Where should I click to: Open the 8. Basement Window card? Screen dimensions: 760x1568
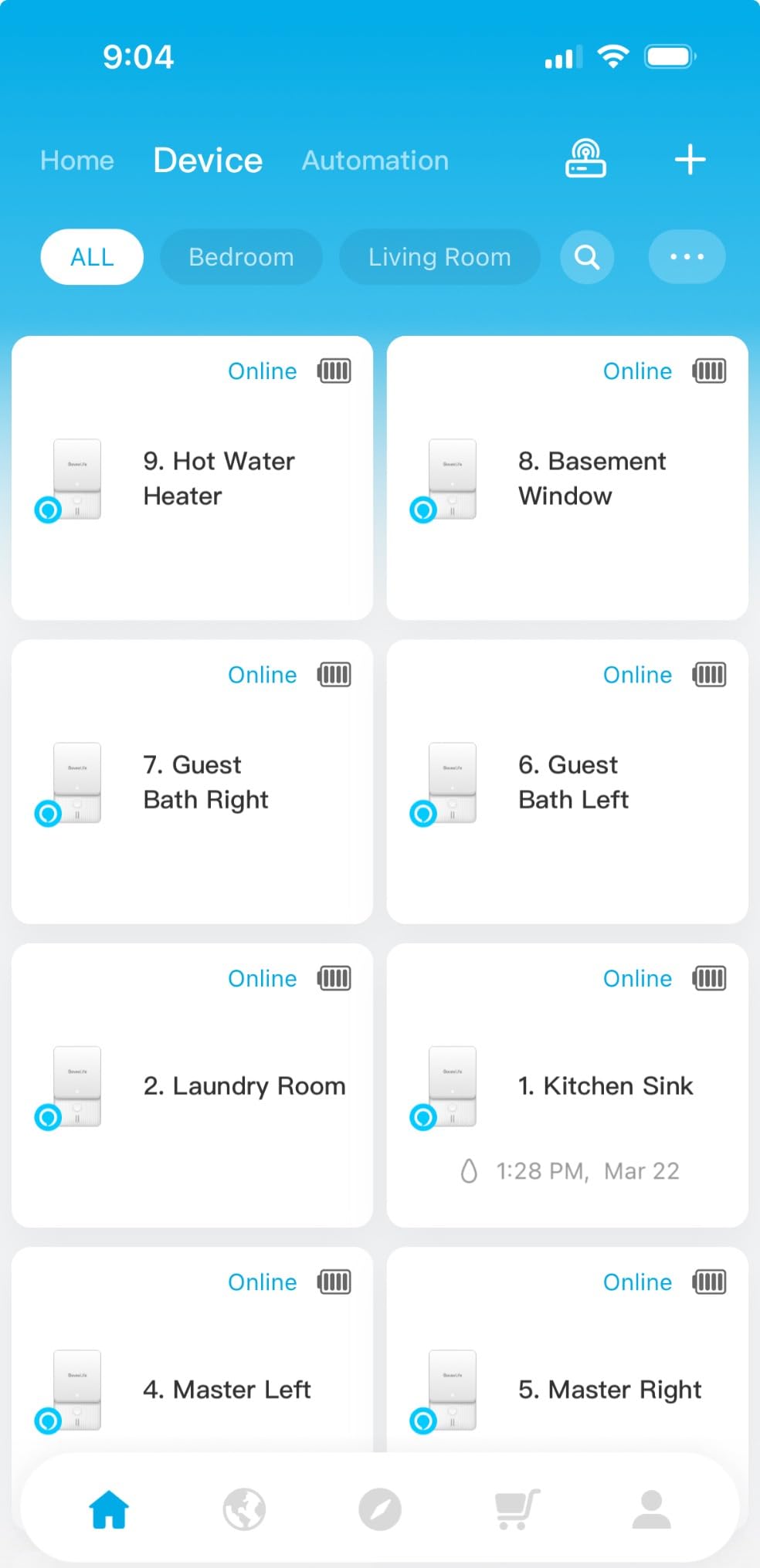[x=568, y=478]
